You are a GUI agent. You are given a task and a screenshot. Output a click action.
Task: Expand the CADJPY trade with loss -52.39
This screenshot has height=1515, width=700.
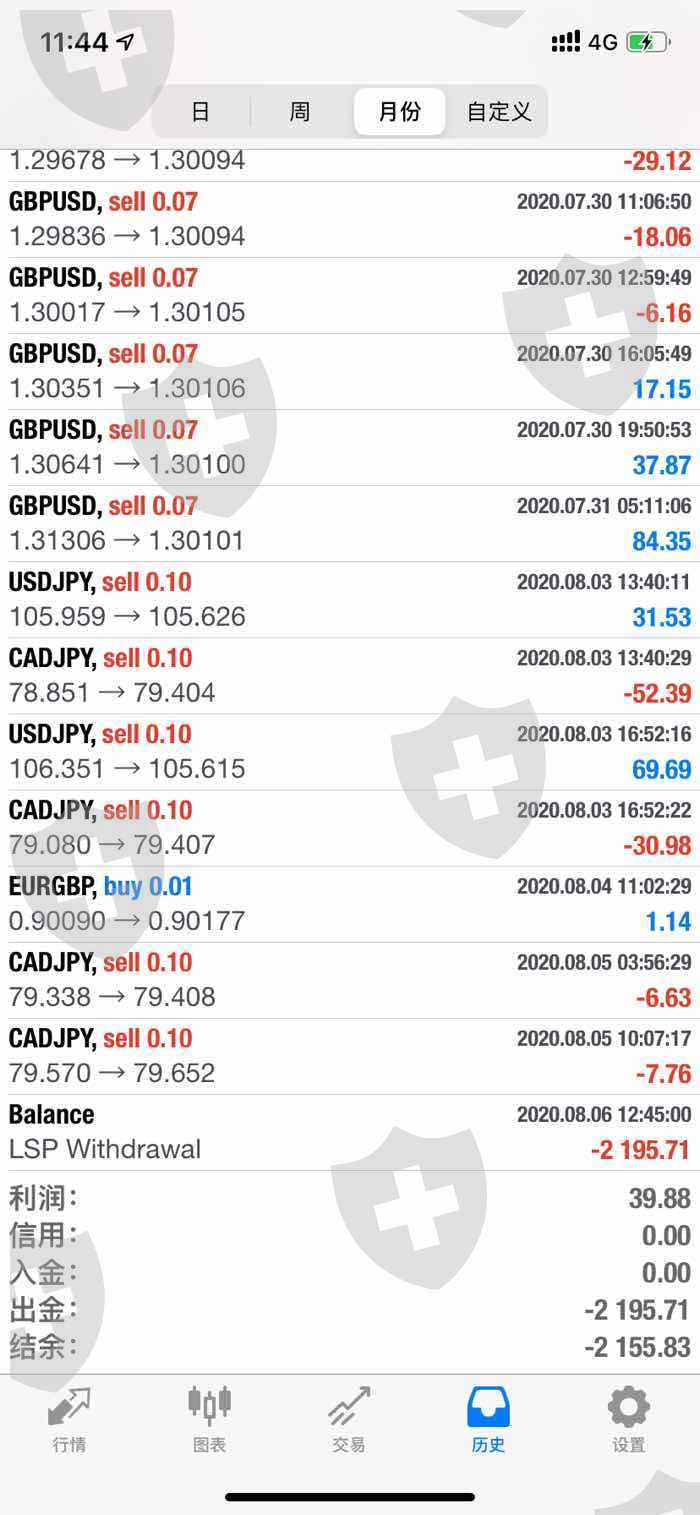click(350, 675)
